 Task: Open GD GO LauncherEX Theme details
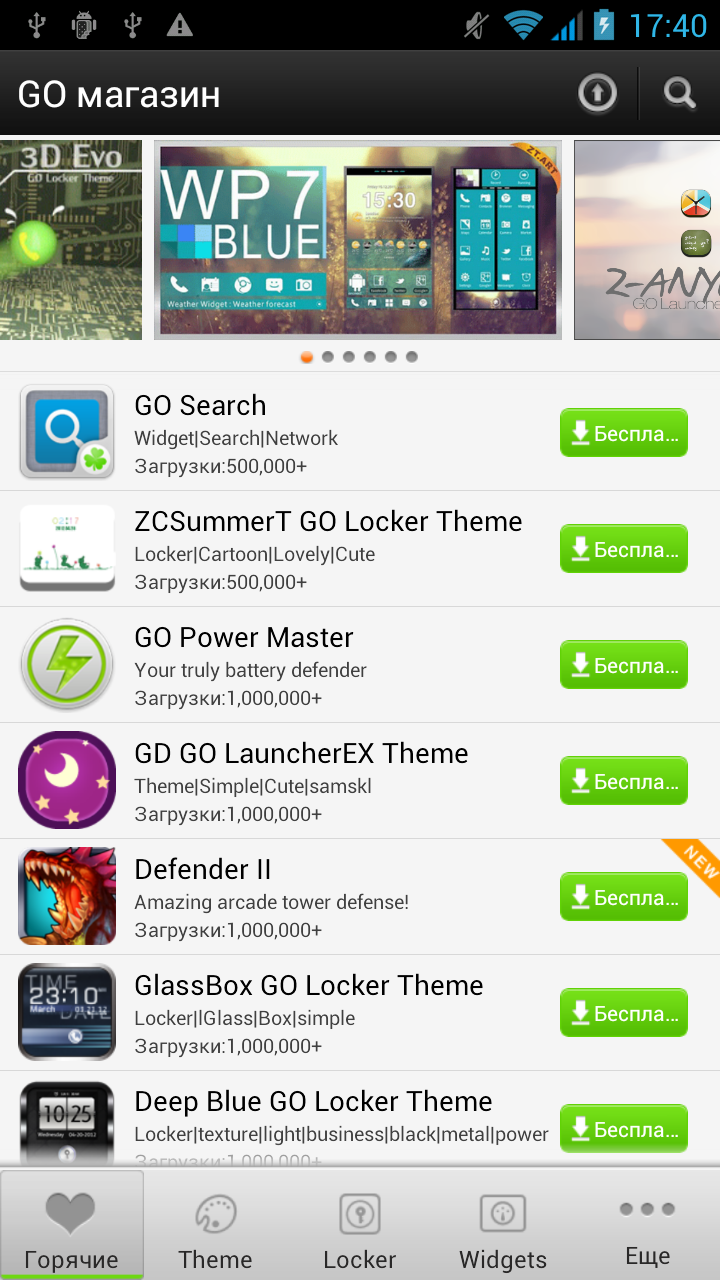pos(360,781)
